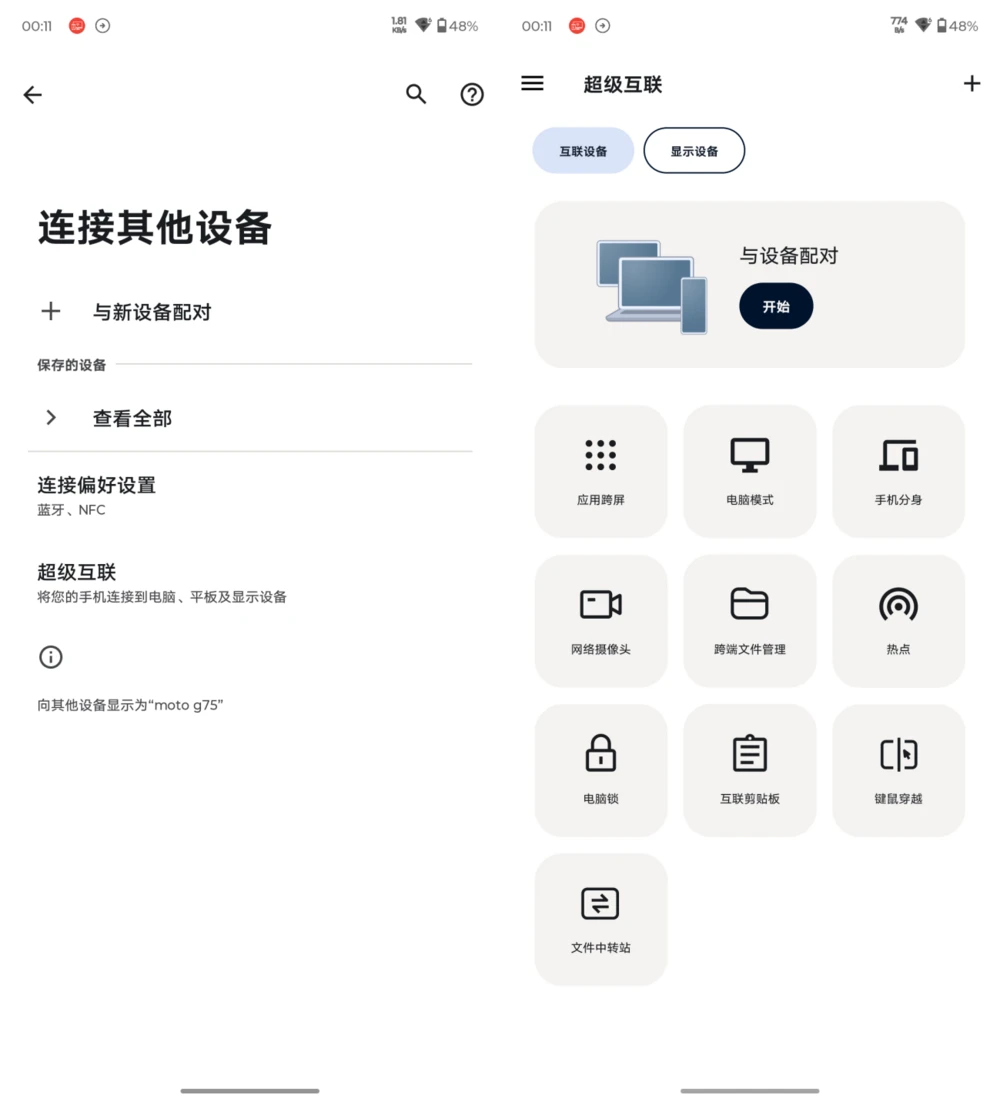Open the 文件中转站 tile

point(601,919)
